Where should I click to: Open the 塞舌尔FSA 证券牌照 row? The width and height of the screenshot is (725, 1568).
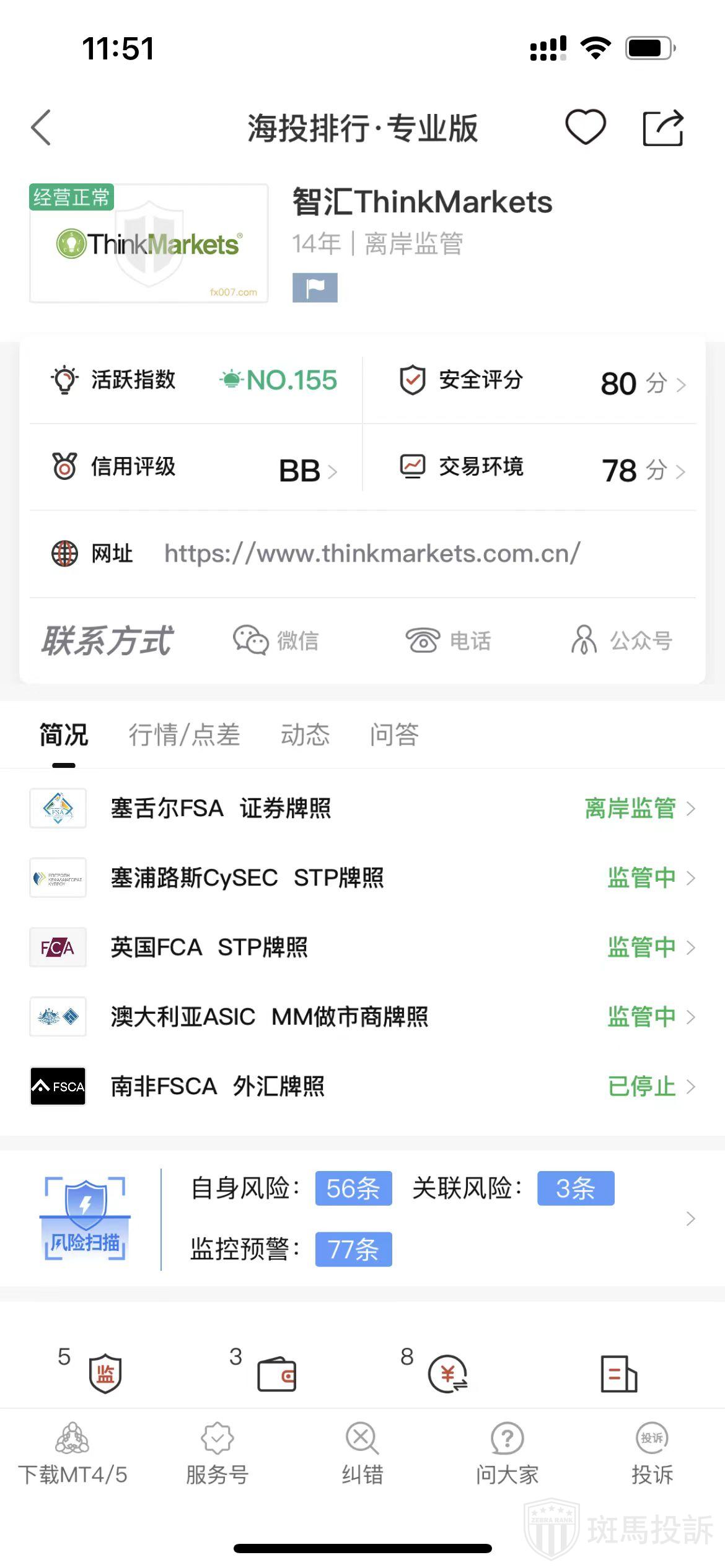pyautogui.click(x=362, y=808)
